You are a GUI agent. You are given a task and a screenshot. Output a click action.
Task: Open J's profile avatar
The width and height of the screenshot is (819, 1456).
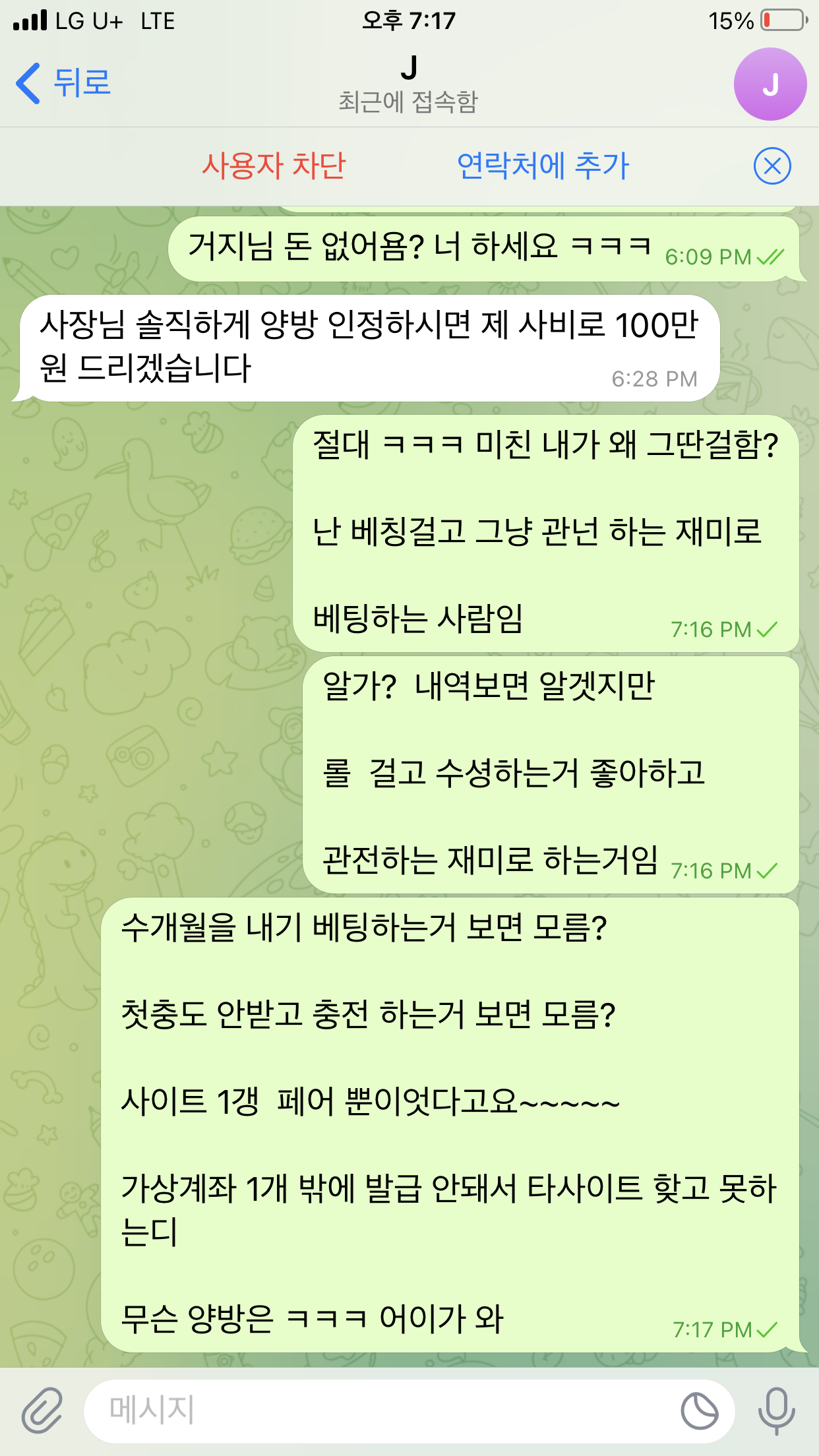click(x=770, y=84)
